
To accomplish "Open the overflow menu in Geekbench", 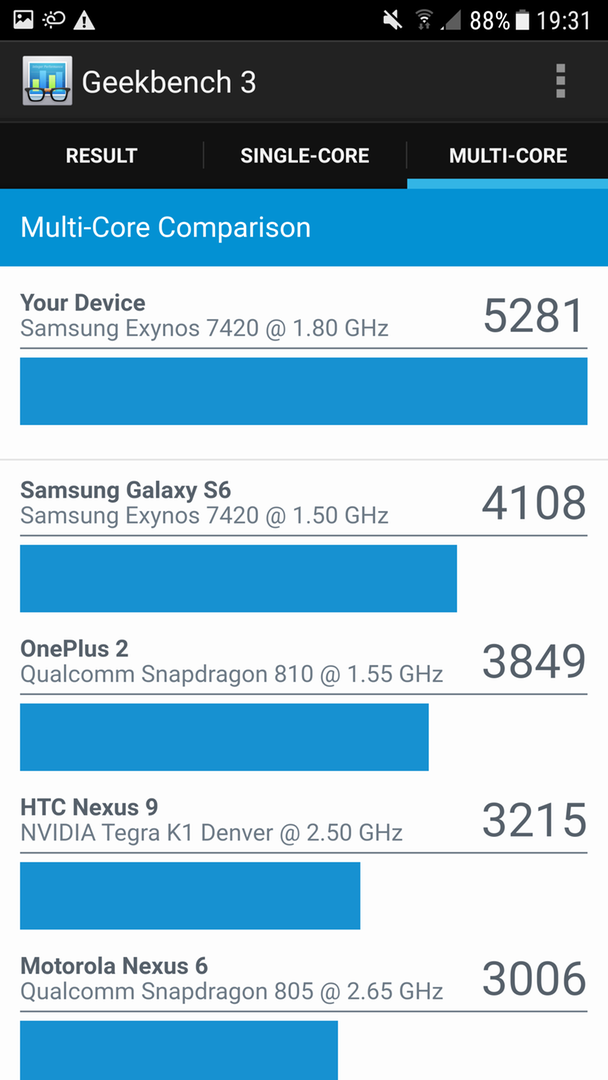I will [x=560, y=82].
